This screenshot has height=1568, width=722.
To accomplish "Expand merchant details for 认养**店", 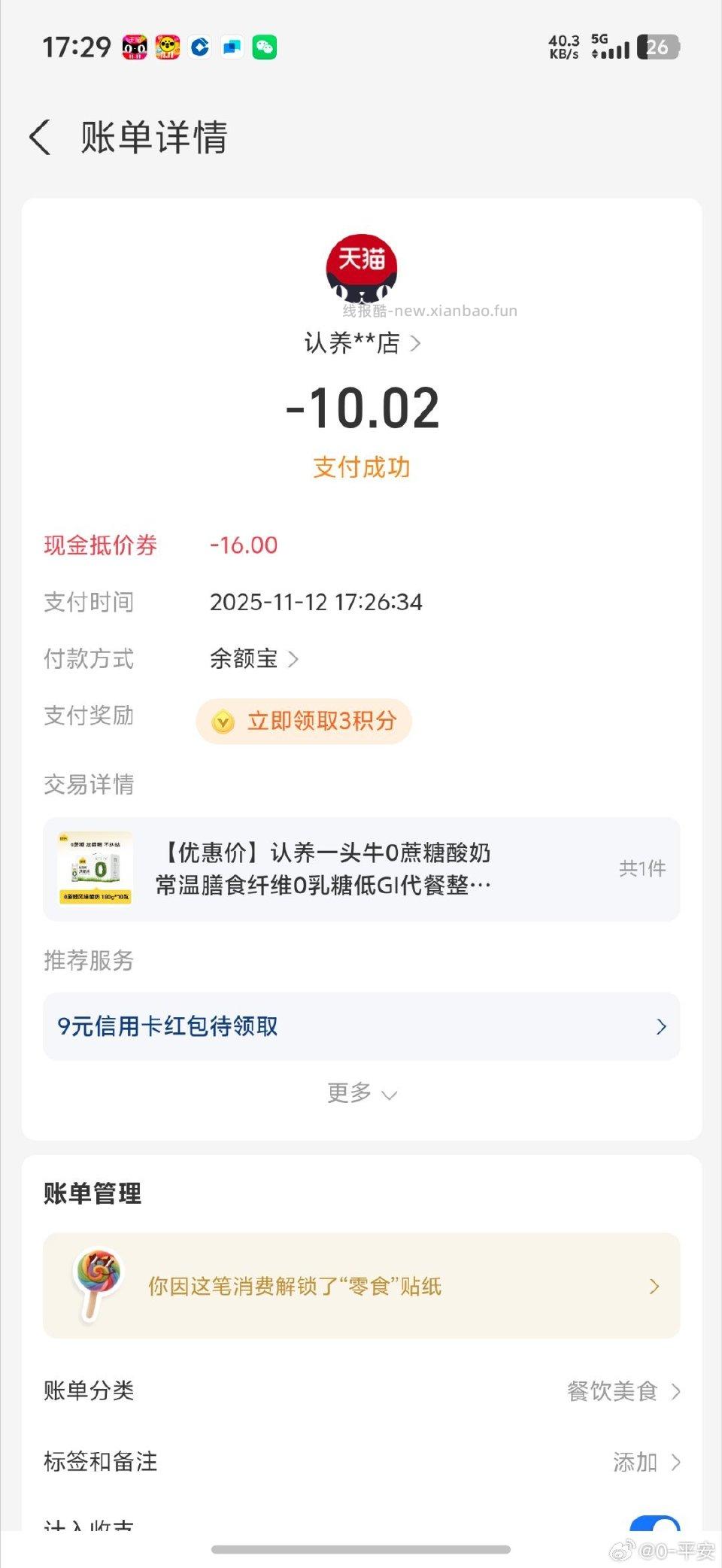I will [x=362, y=343].
